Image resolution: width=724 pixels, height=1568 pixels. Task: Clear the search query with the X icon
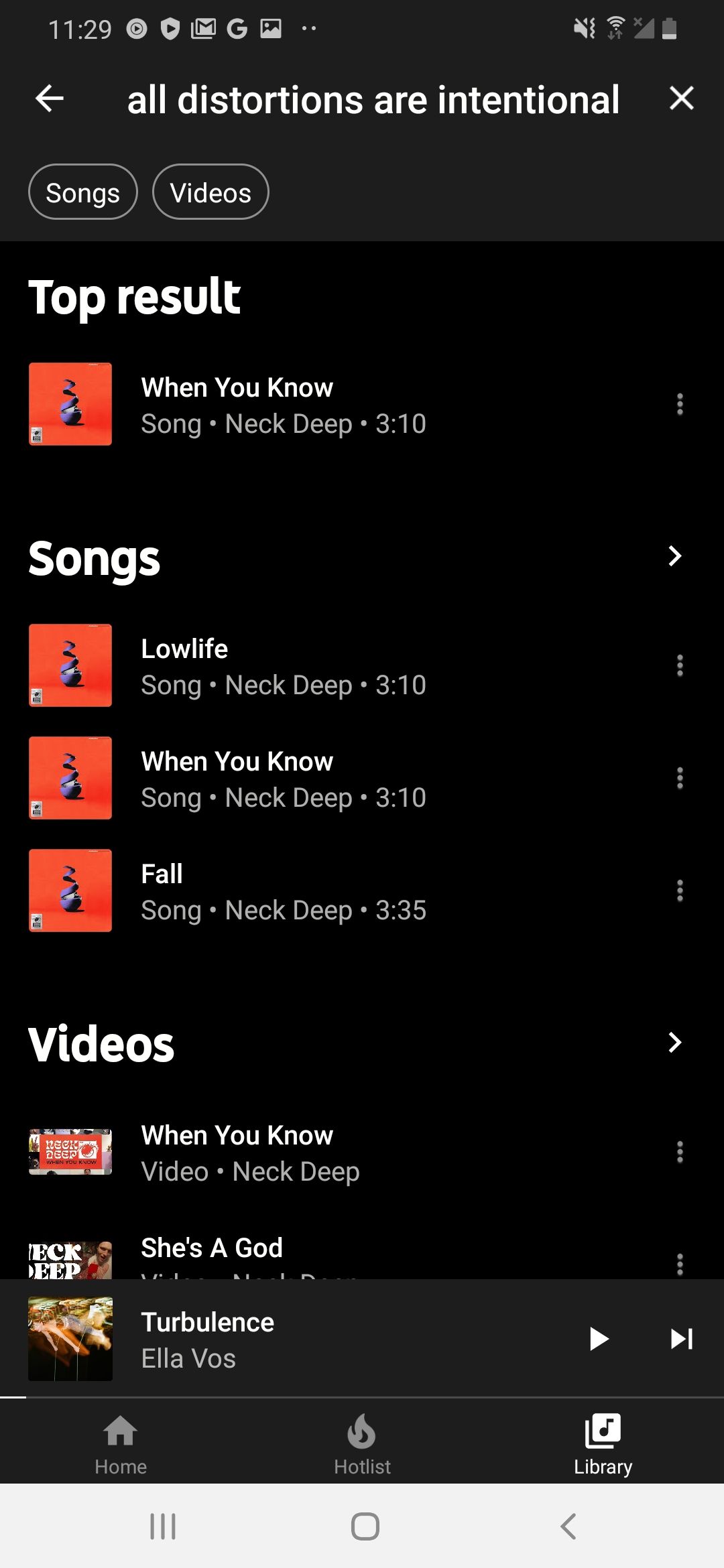coord(681,99)
